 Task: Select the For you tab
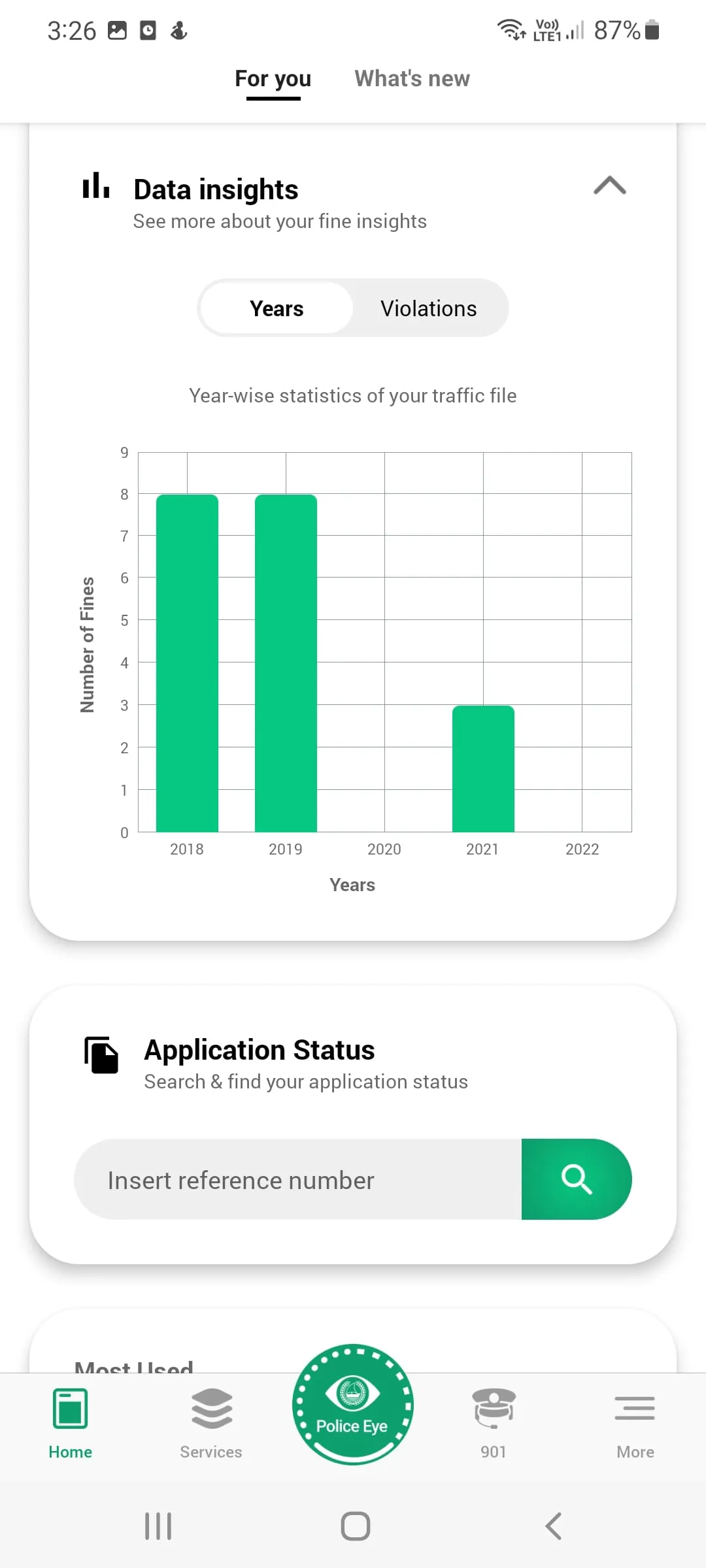(273, 79)
